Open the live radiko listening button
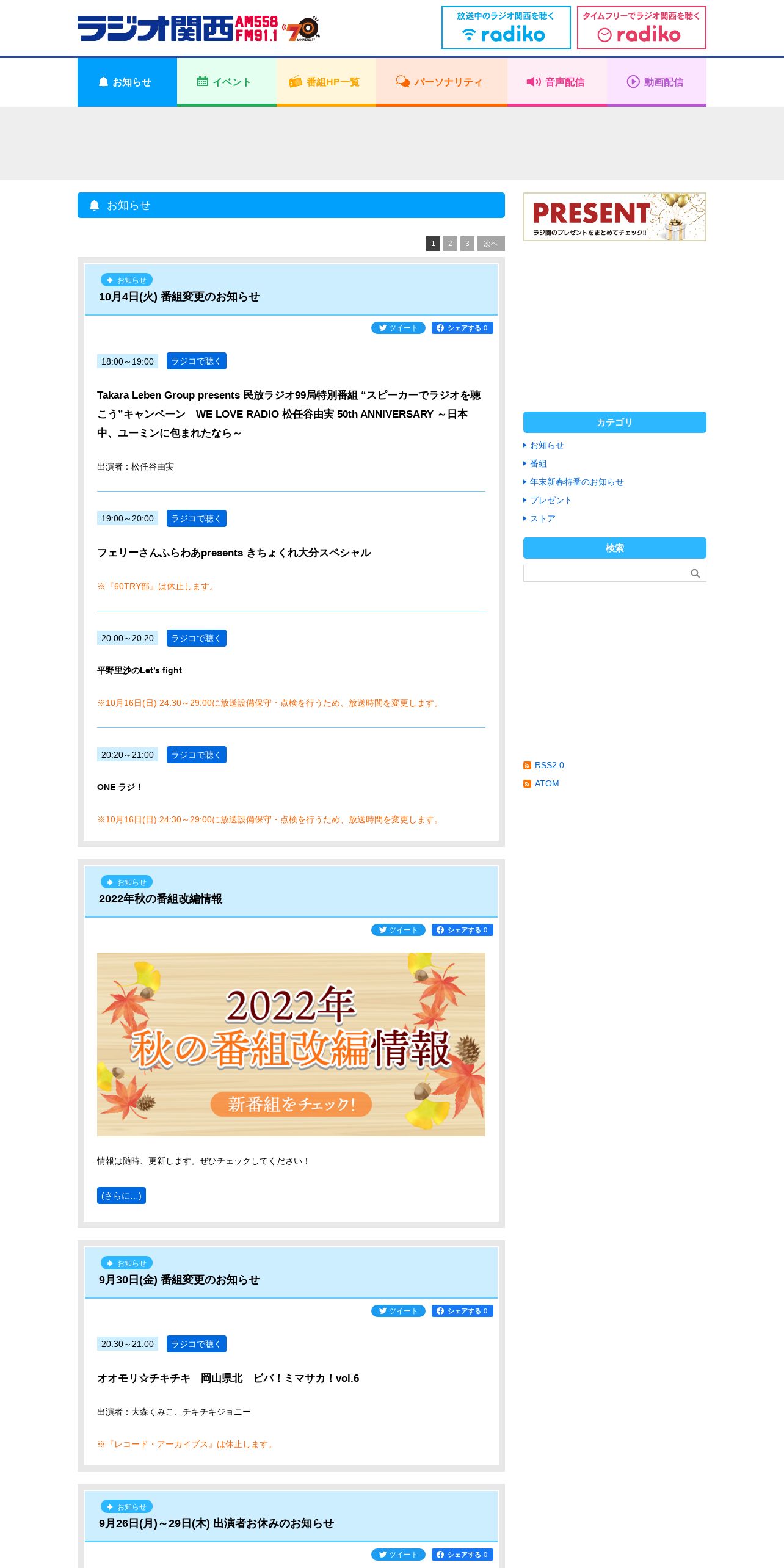784x1568 pixels. [x=506, y=28]
